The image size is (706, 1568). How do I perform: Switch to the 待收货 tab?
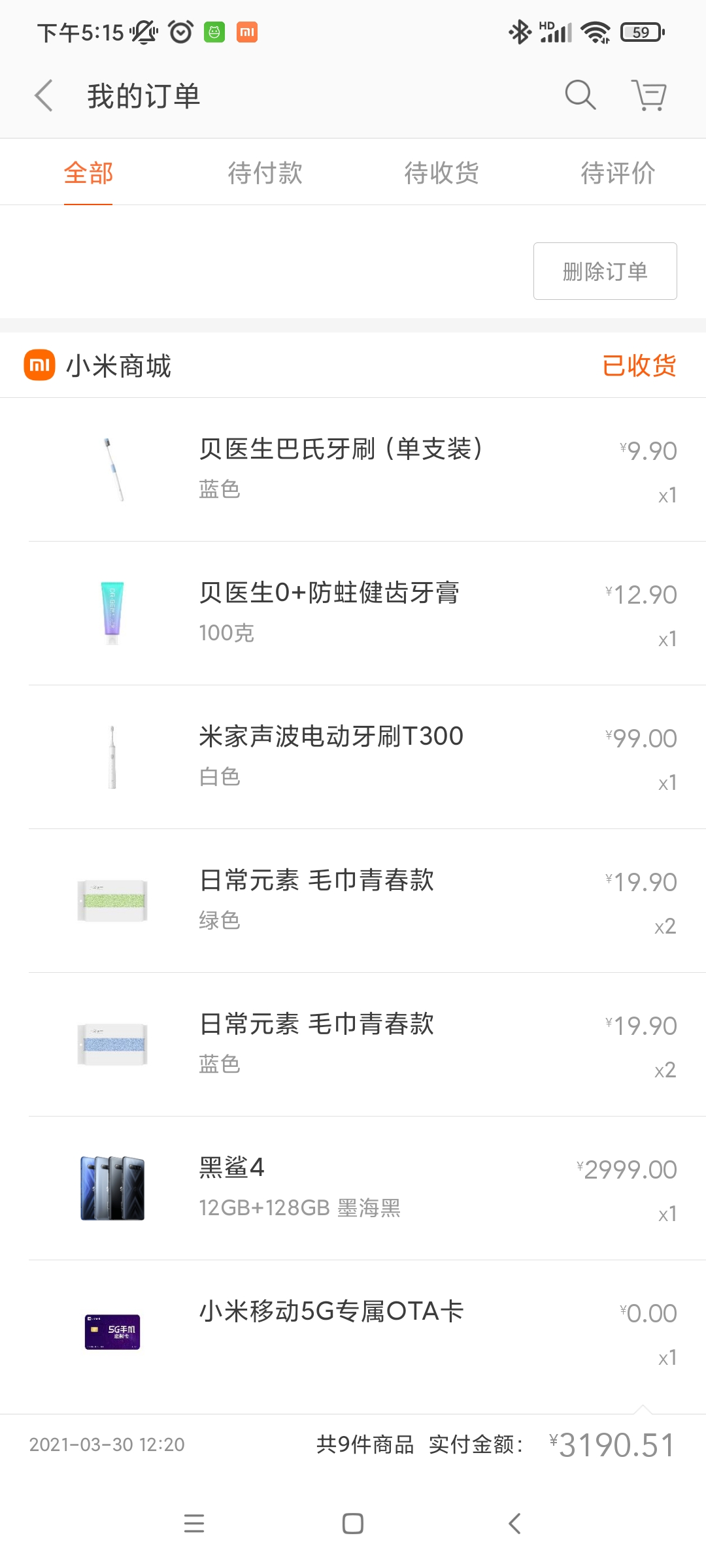(x=441, y=173)
